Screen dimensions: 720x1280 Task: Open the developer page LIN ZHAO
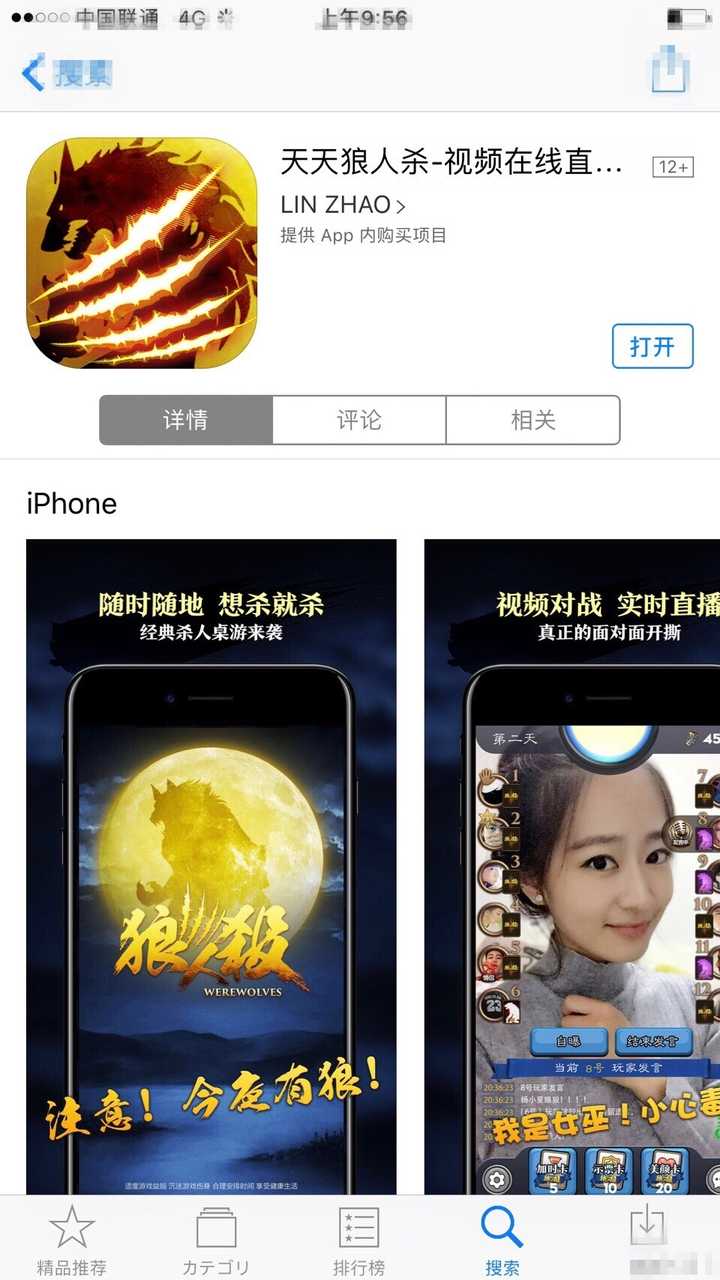[x=343, y=205]
